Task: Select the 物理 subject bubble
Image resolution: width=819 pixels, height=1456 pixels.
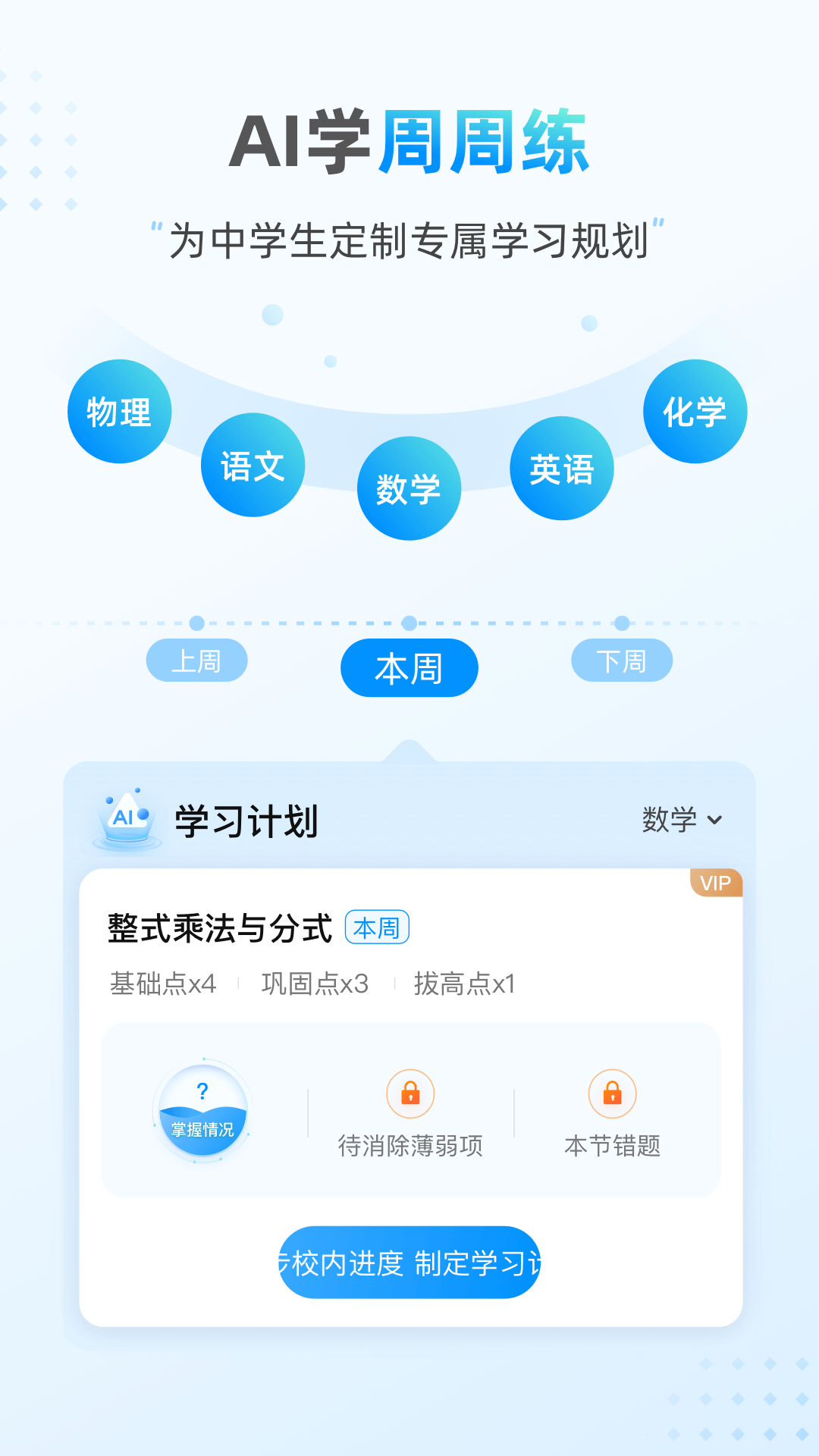Action: tap(120, 410)
